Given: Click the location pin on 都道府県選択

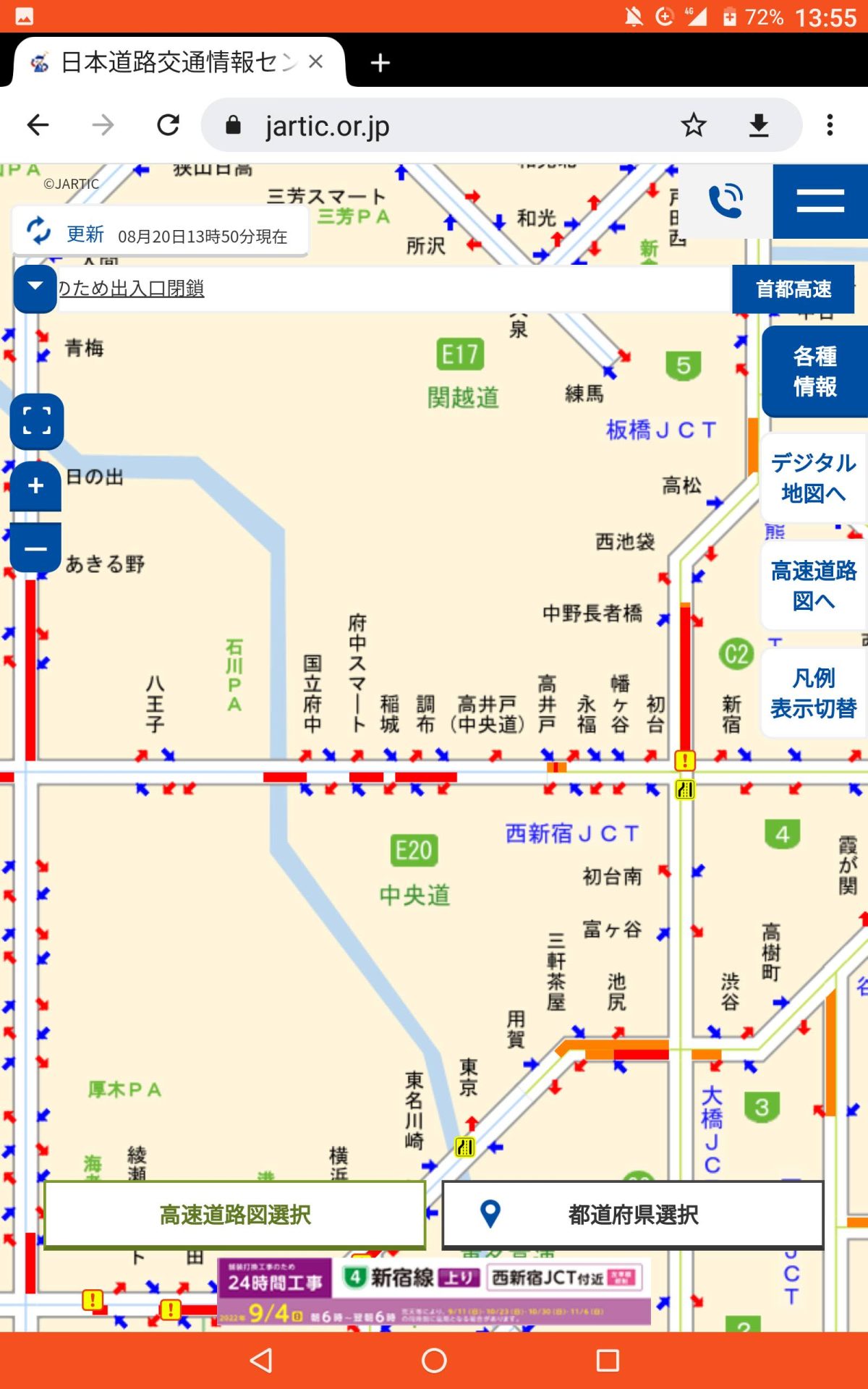Looking at the screenshot, I should [491, 1215].
